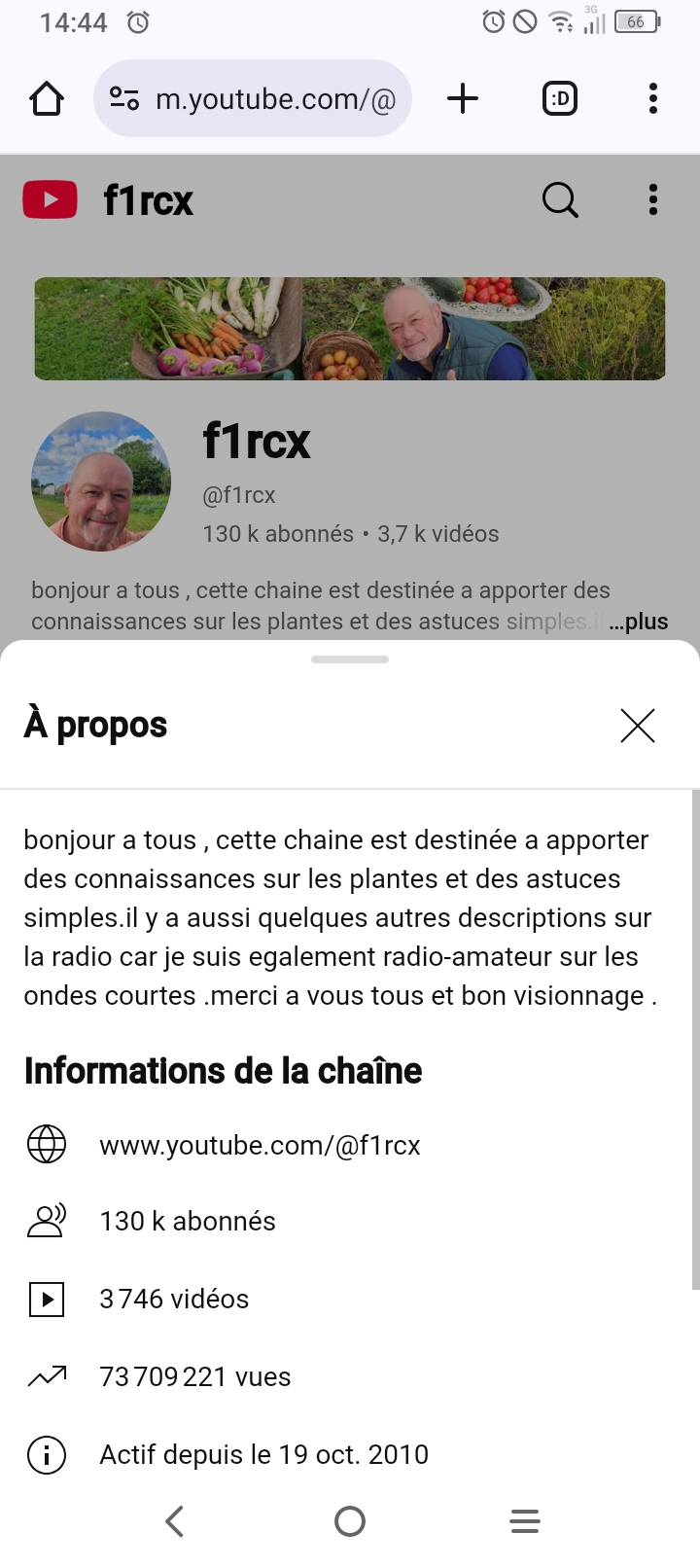The width and height of the screenshot is (700, 1568).
Task: Tap the m.youtube.com address bar
Action: 275,99
